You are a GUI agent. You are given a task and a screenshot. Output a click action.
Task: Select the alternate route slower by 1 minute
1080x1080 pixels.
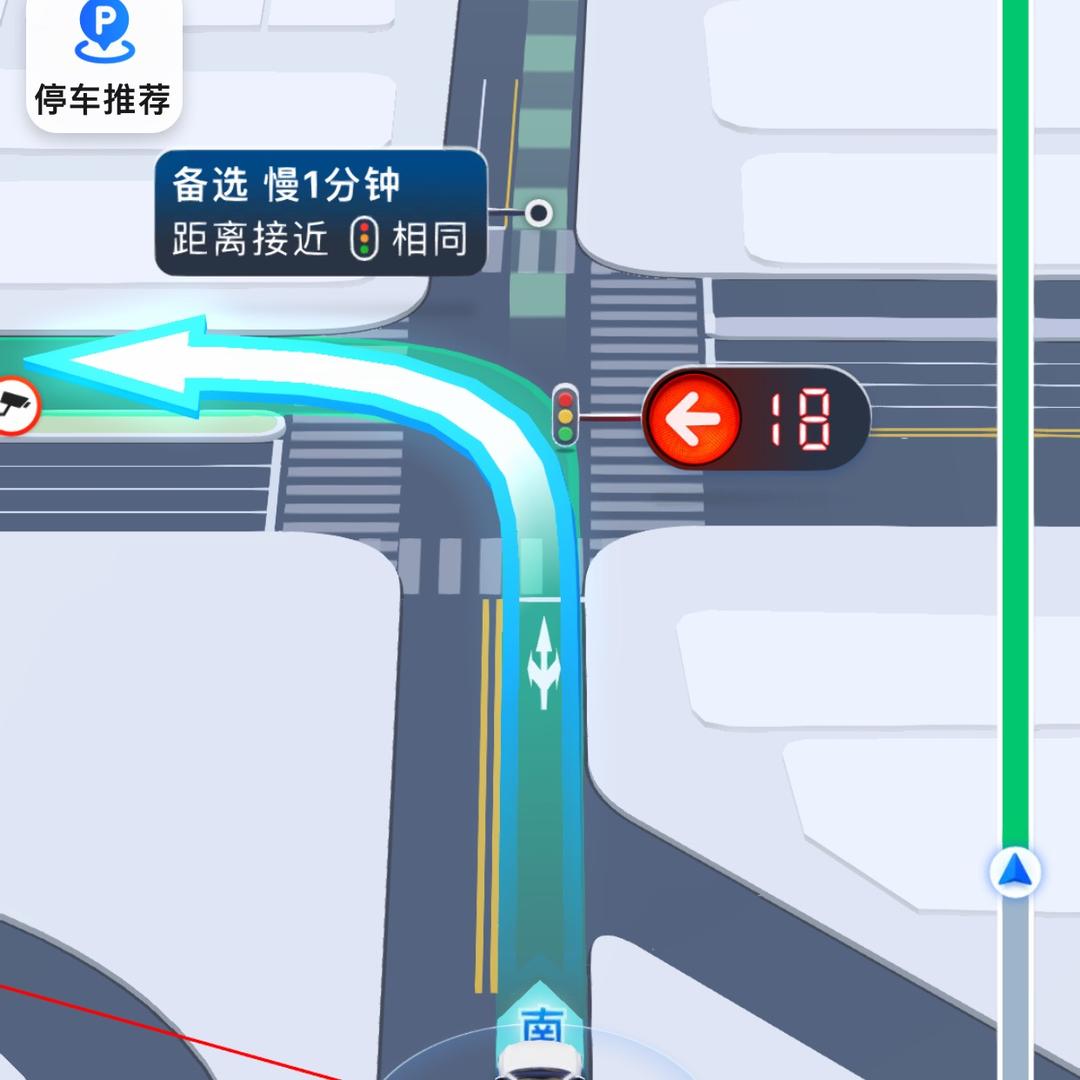click(x=320, y=212)
